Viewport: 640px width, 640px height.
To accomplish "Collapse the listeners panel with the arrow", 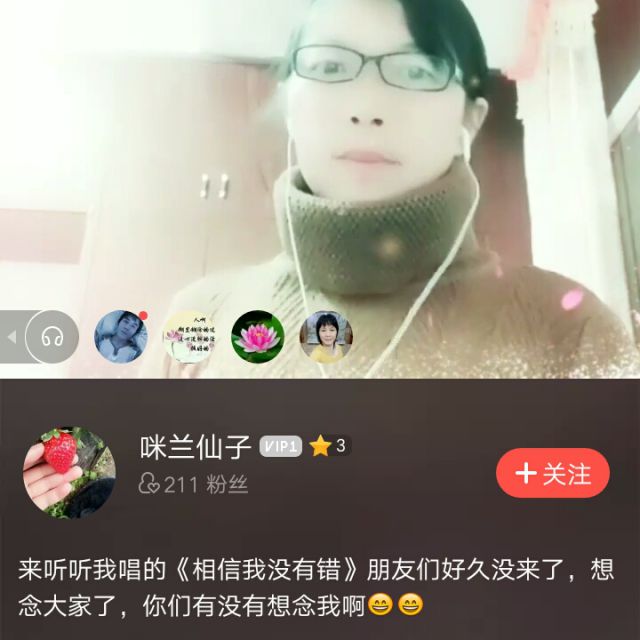I will click(12, 337).
